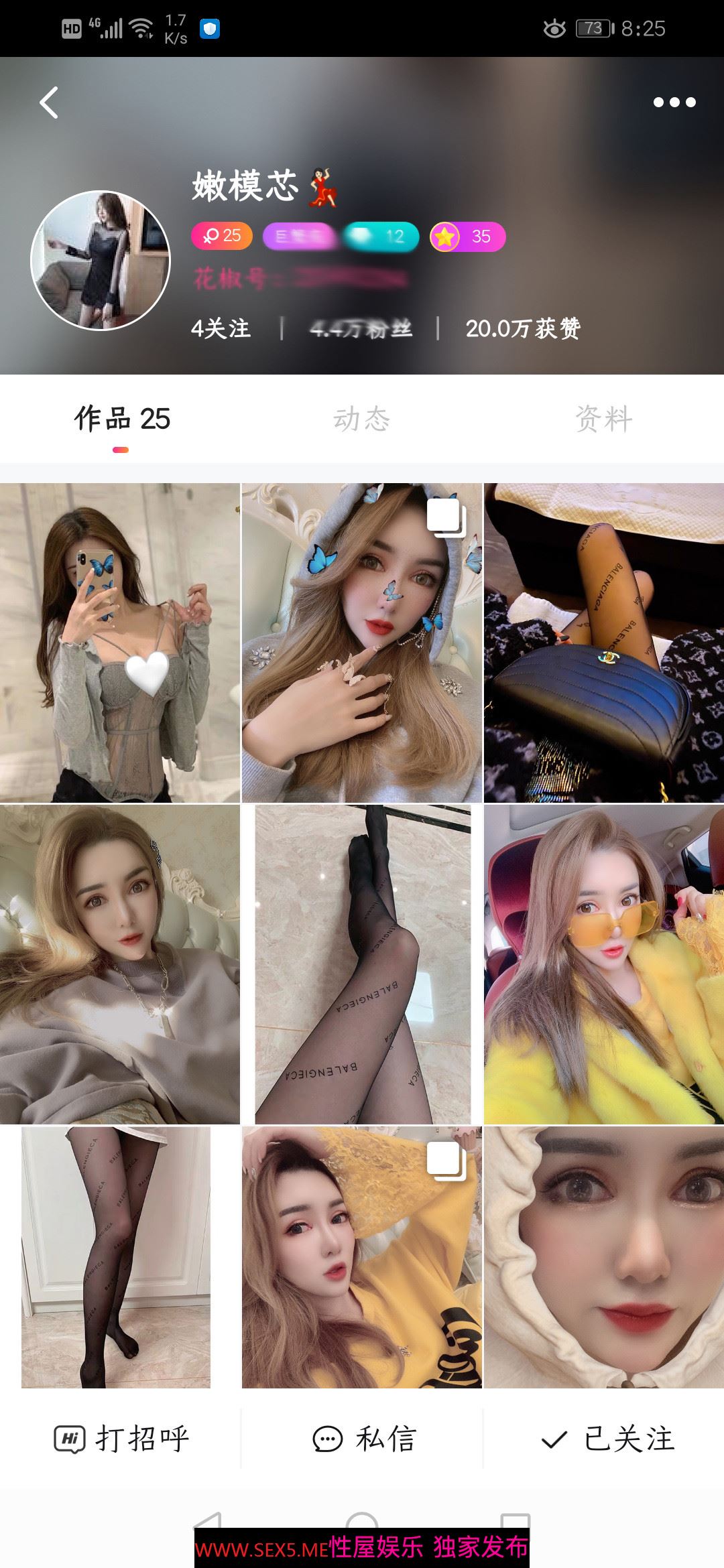The height and width of the screenshot is (1568, 724).
Task: Open the white hood close-up selfie
Action: click(x=603, y=1257)
